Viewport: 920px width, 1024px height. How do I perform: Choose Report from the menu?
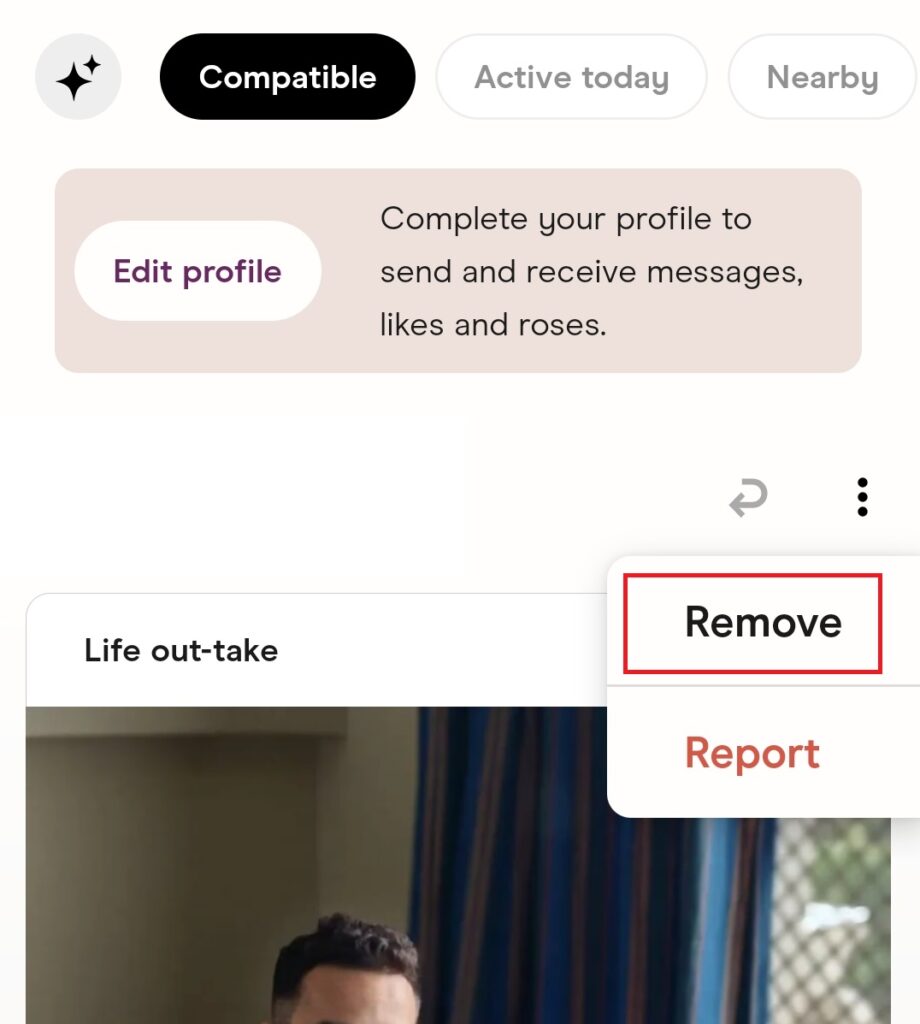click(752, 753)
